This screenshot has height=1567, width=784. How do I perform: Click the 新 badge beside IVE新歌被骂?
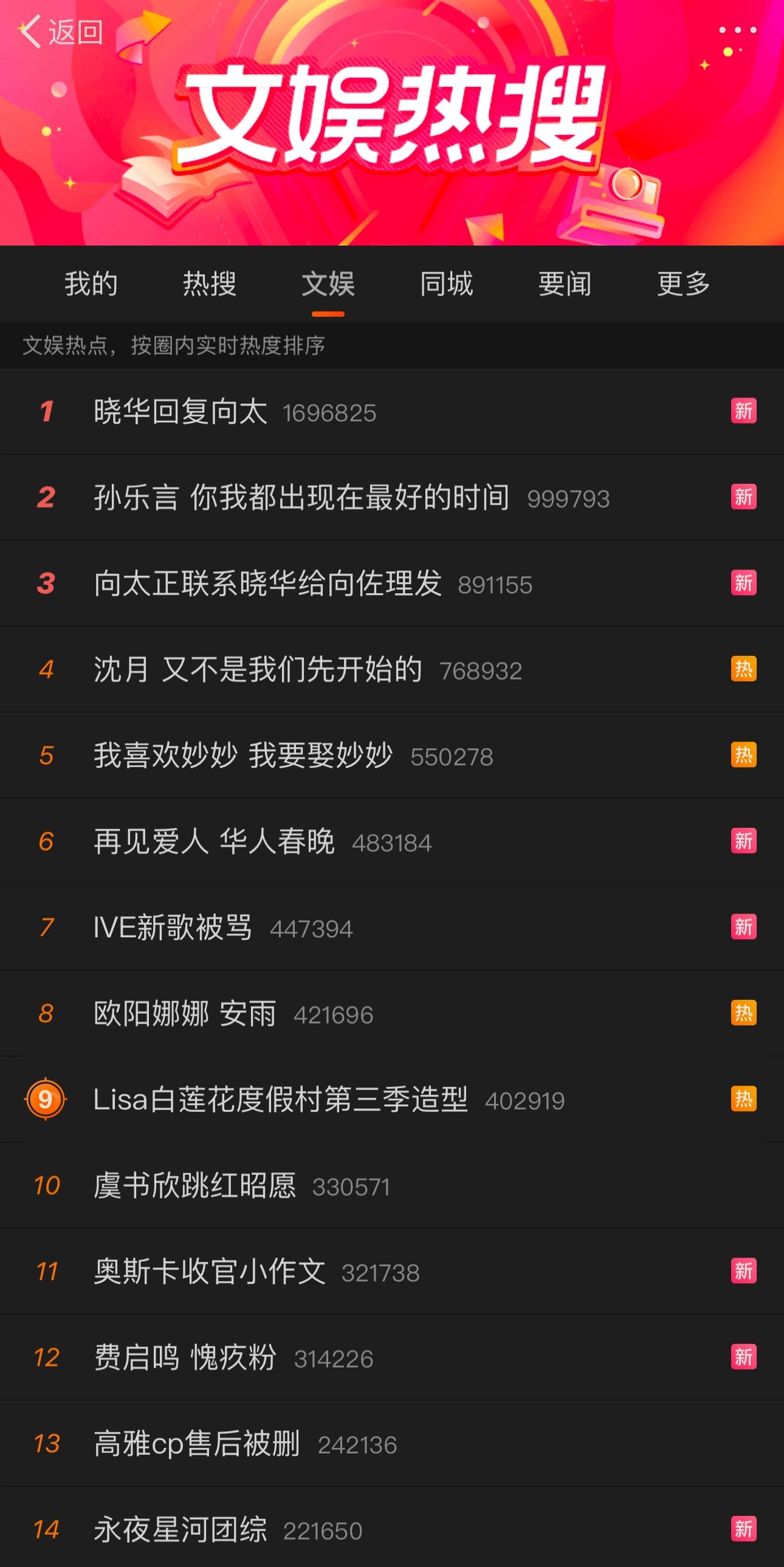pos(743,927)
